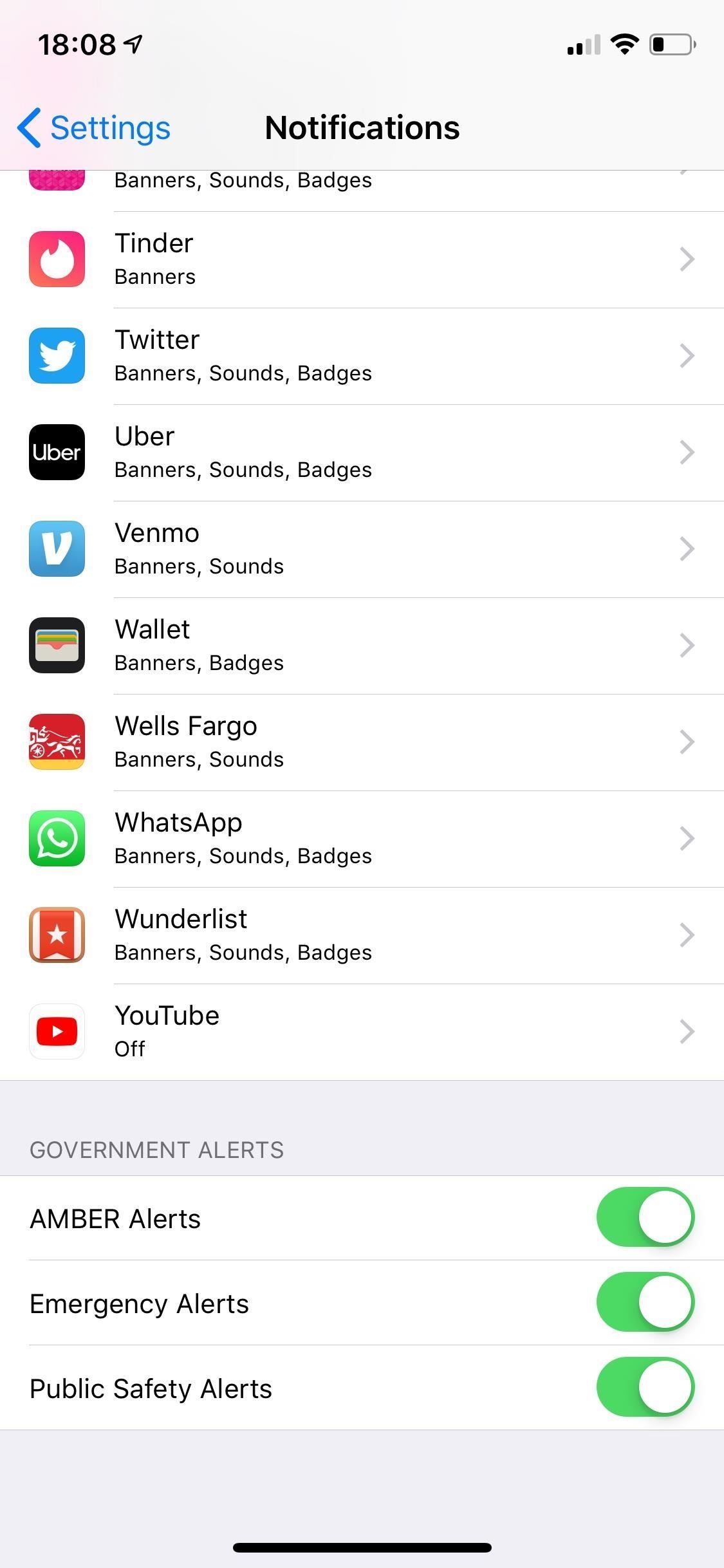Turn off AMBER Alerts
724x1568 pixels.
[x=645, y=1217]
